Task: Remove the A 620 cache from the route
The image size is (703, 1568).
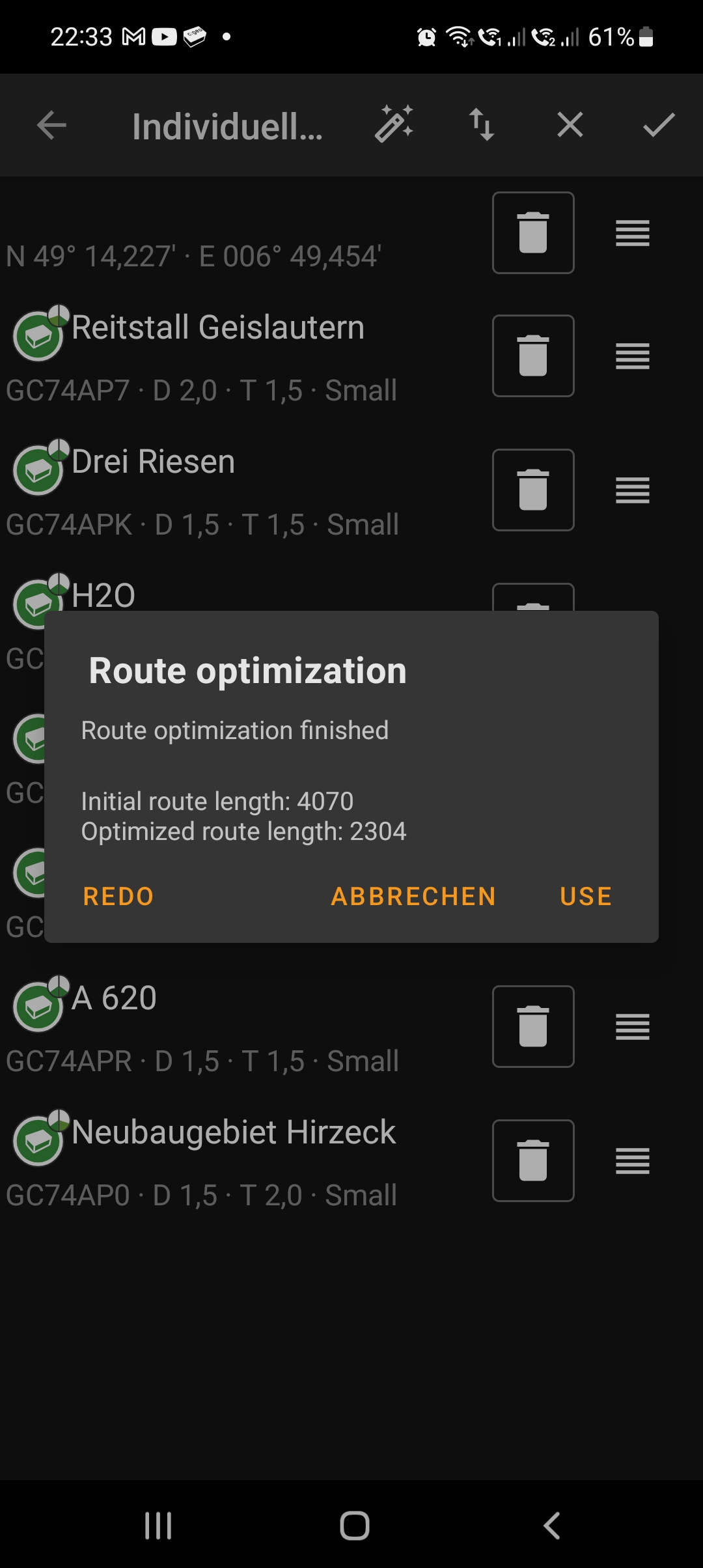Action: [x=533, y=1026]
